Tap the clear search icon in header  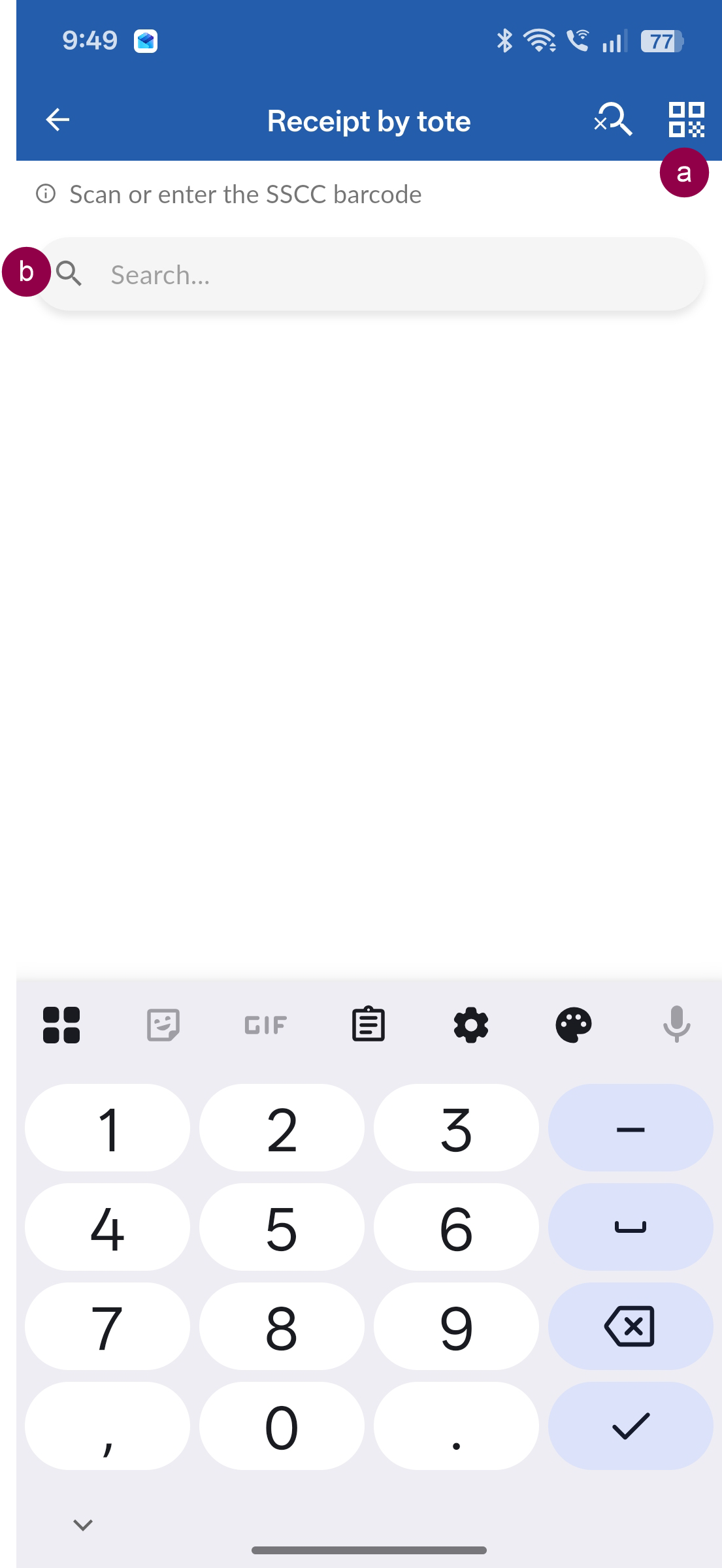612,120
